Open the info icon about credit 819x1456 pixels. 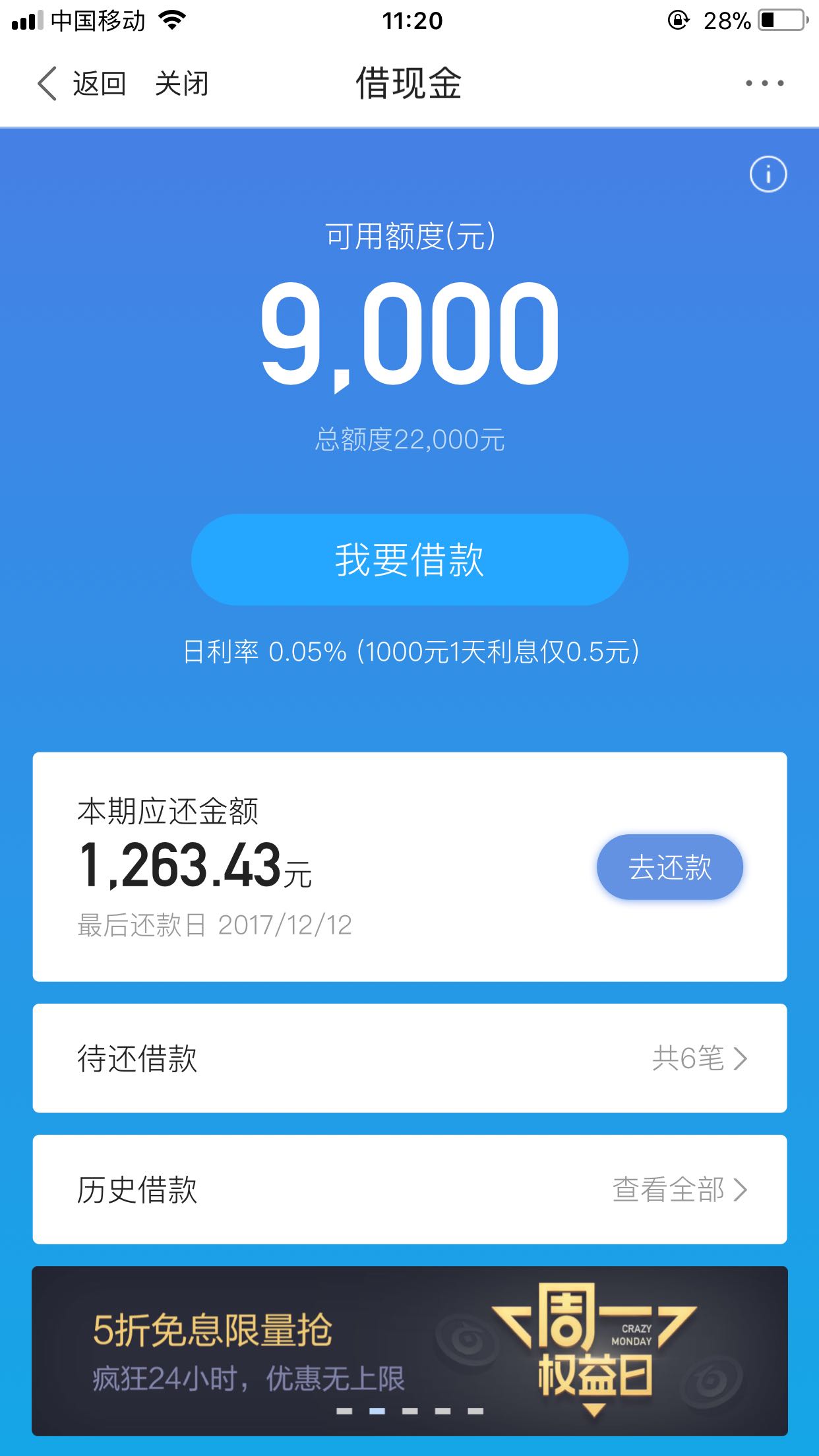click(768, 174)
